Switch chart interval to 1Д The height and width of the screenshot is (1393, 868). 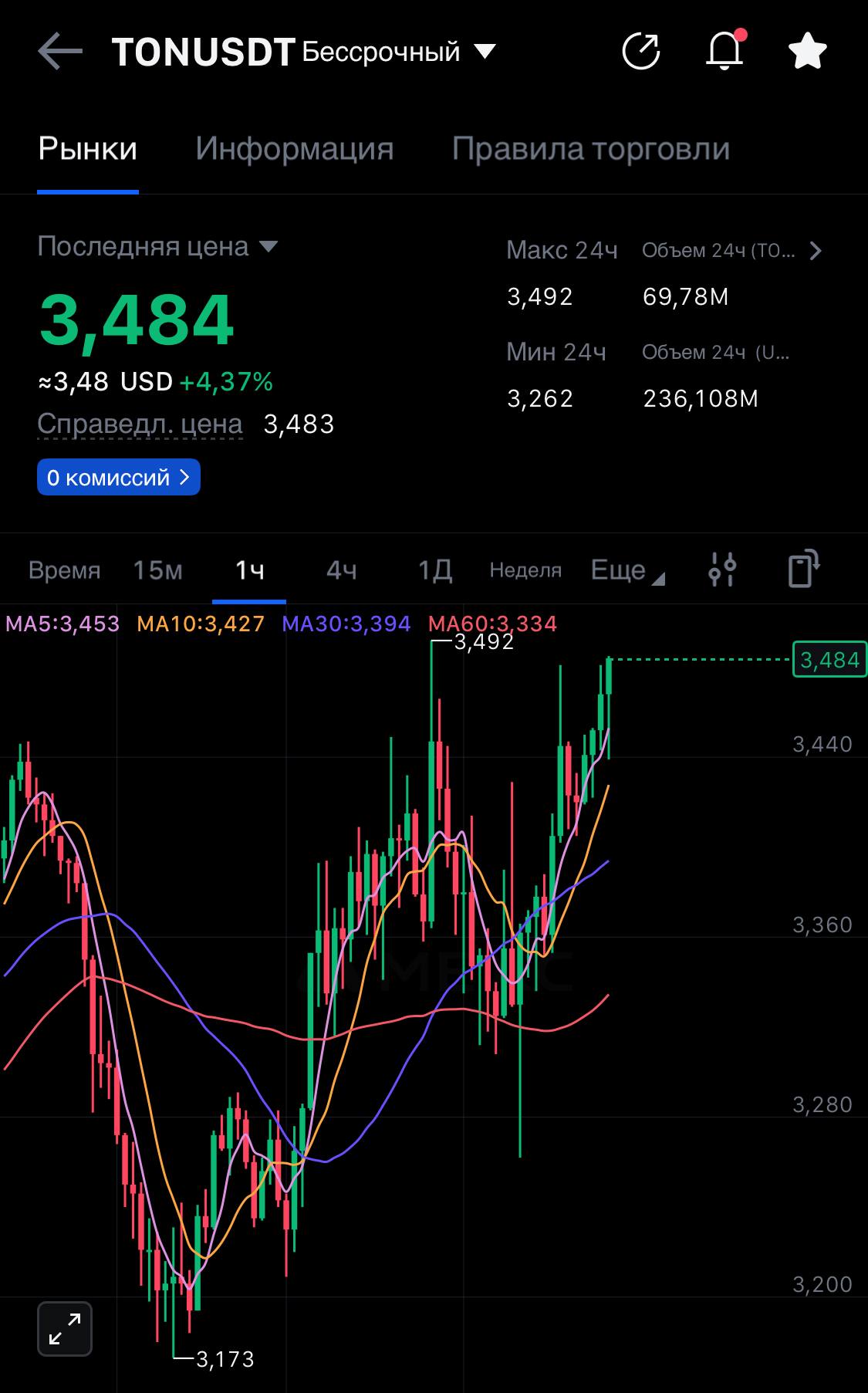(x=434, y=570)
